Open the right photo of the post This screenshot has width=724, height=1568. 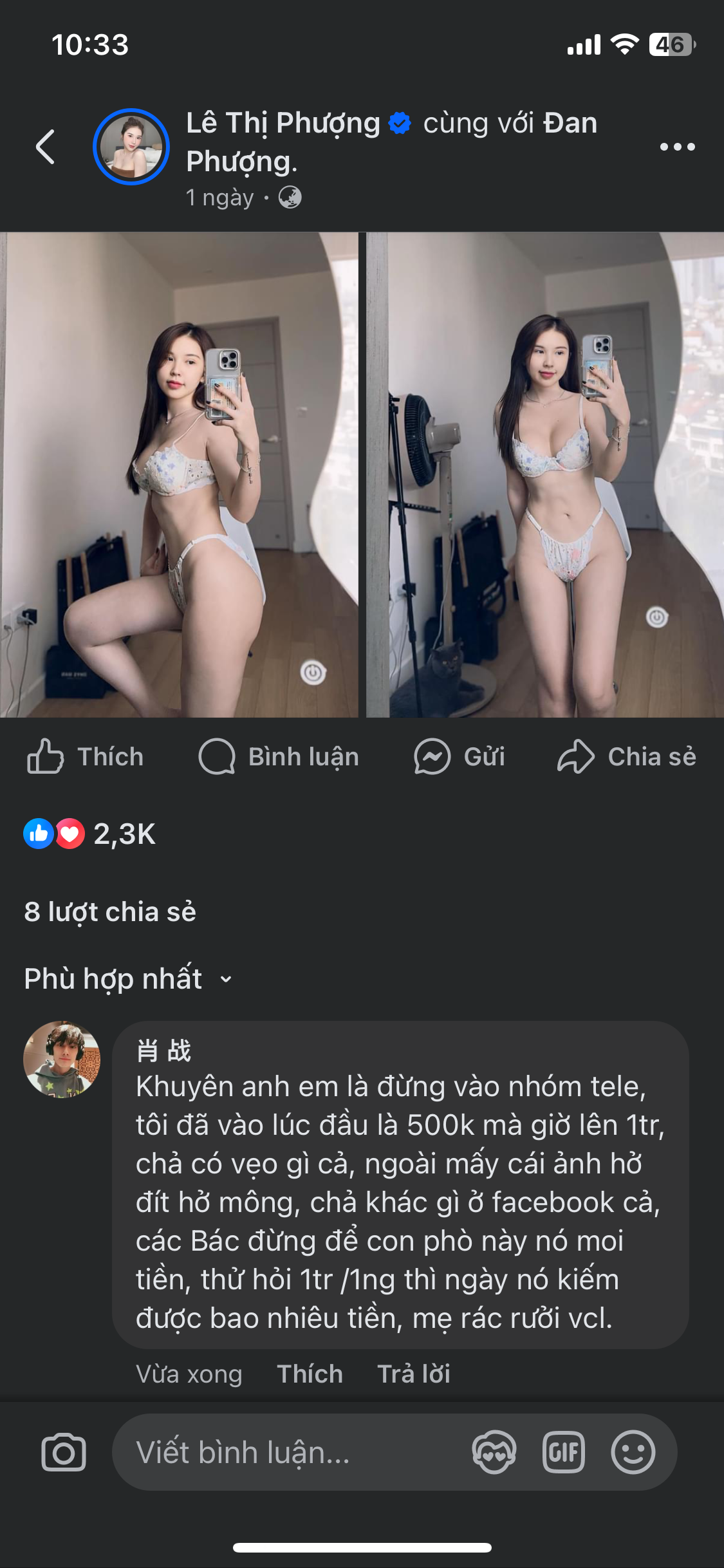pyautogui.click(x=545, y=475)
